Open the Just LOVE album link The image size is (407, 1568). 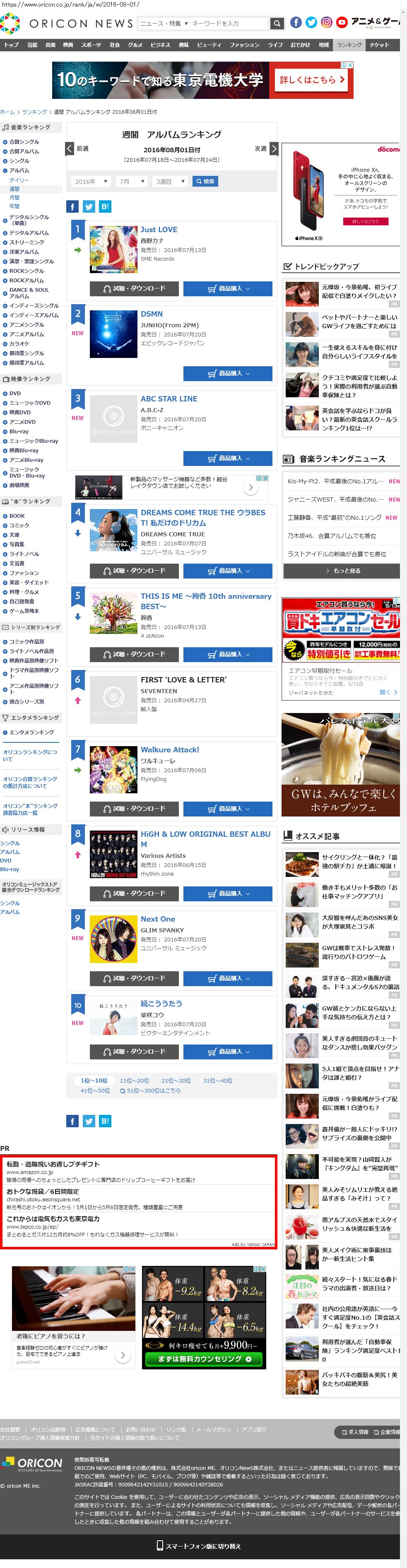(159, 230)
